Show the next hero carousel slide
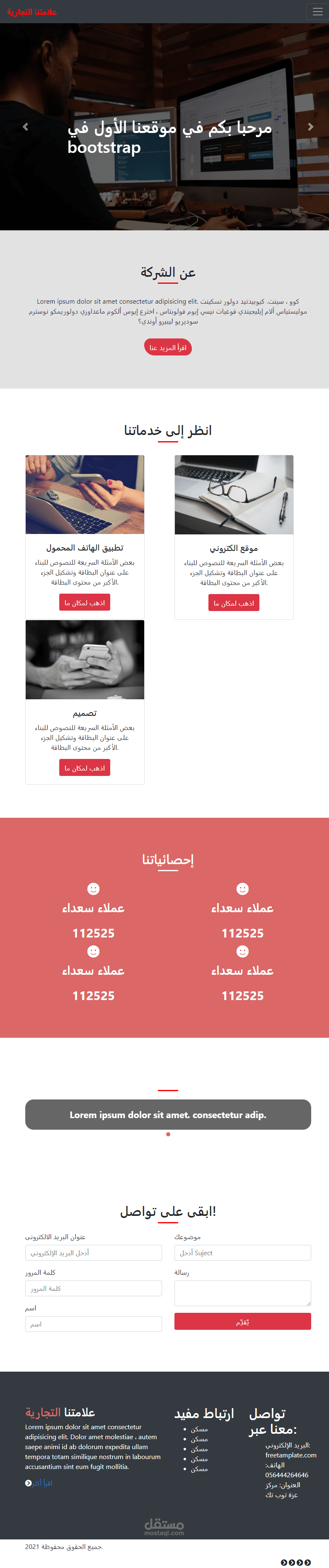329x1568 pixels. (x=310, y=127)
